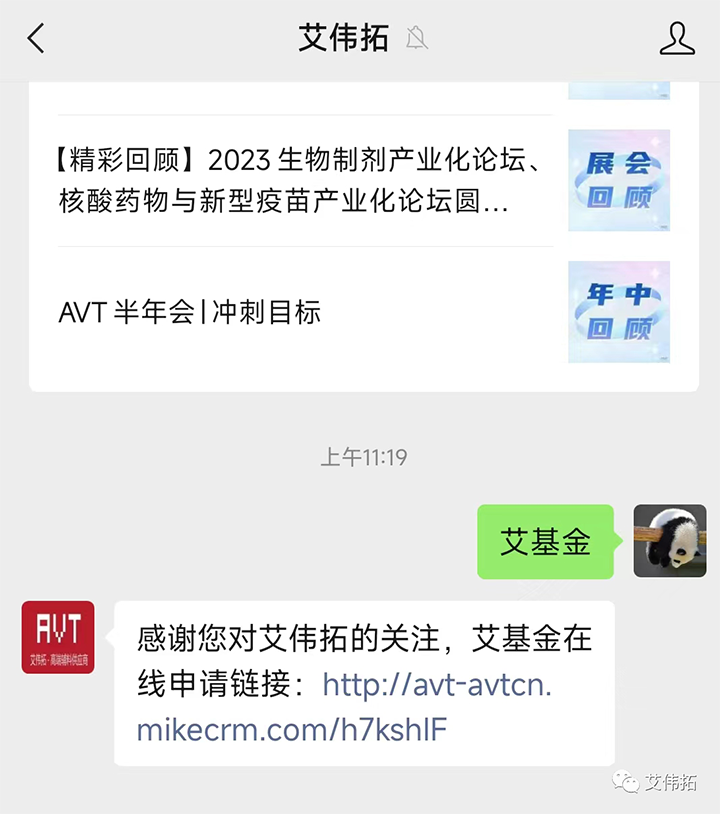The image size is (720, 814).
Task: Open the 年中回顾 article thumbnail
Action: pyautogui.click(x=618, y=313)
